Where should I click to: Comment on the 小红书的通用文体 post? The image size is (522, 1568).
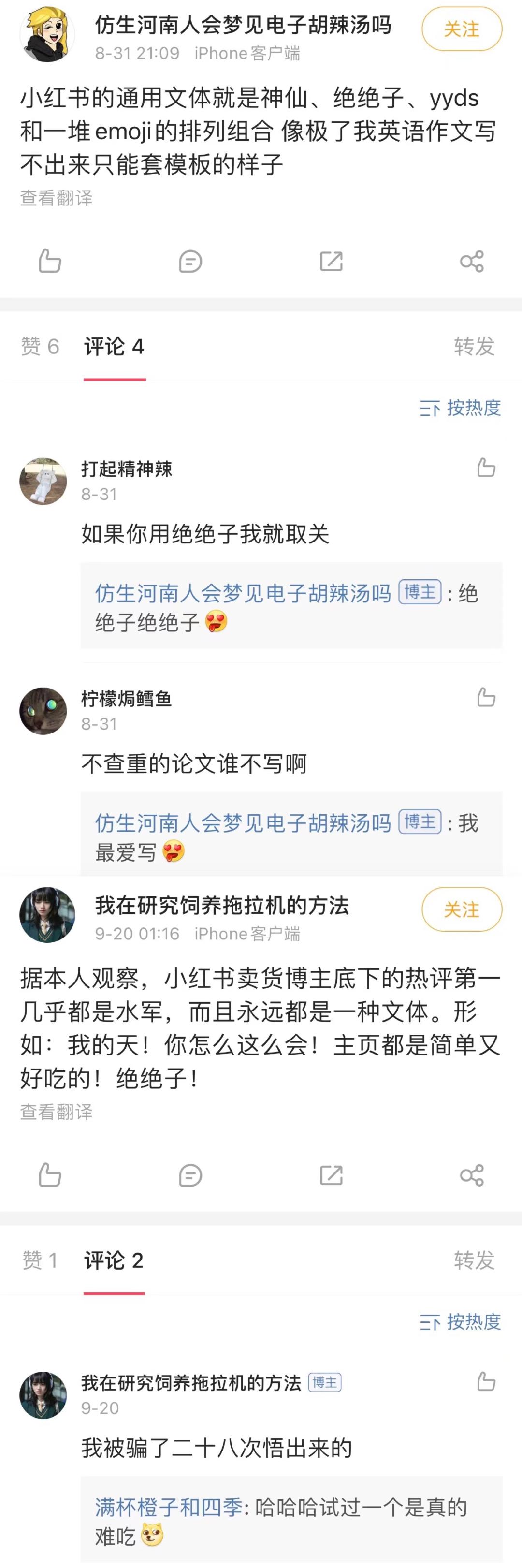pyautogui.click(x=190, y=261)
